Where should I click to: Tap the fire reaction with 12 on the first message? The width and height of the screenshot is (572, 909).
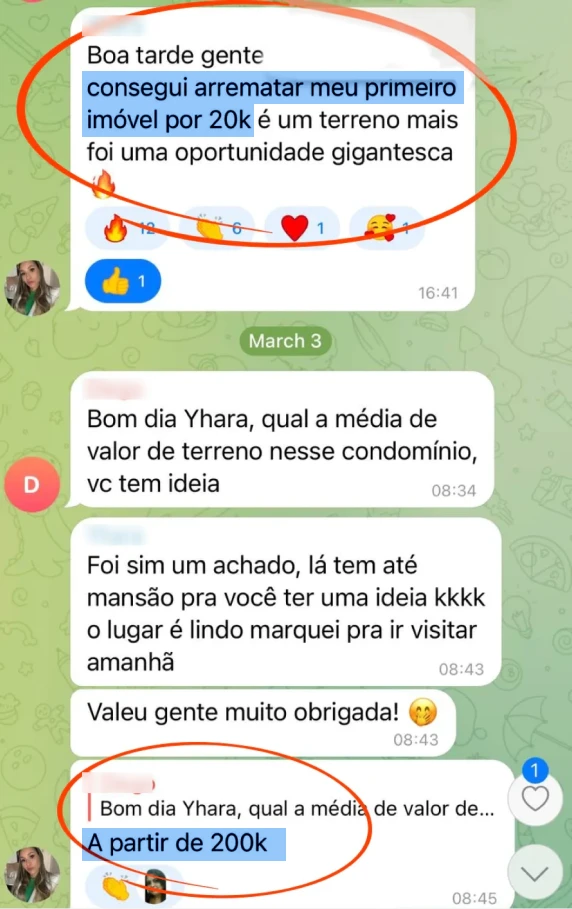click(x=126, y=228)
